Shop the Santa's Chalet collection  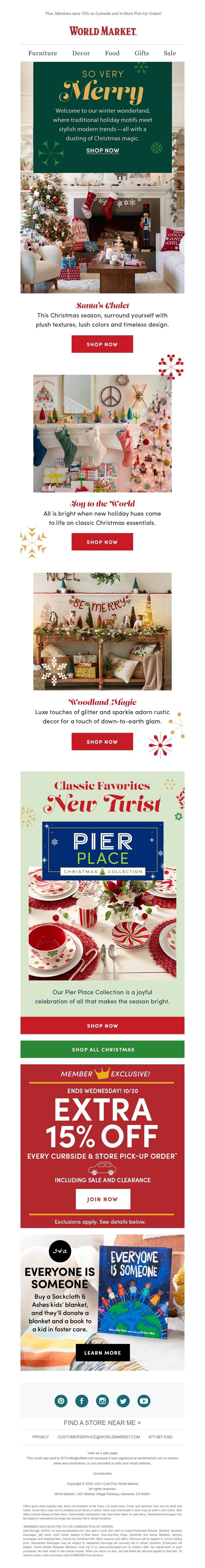point(102,344)
